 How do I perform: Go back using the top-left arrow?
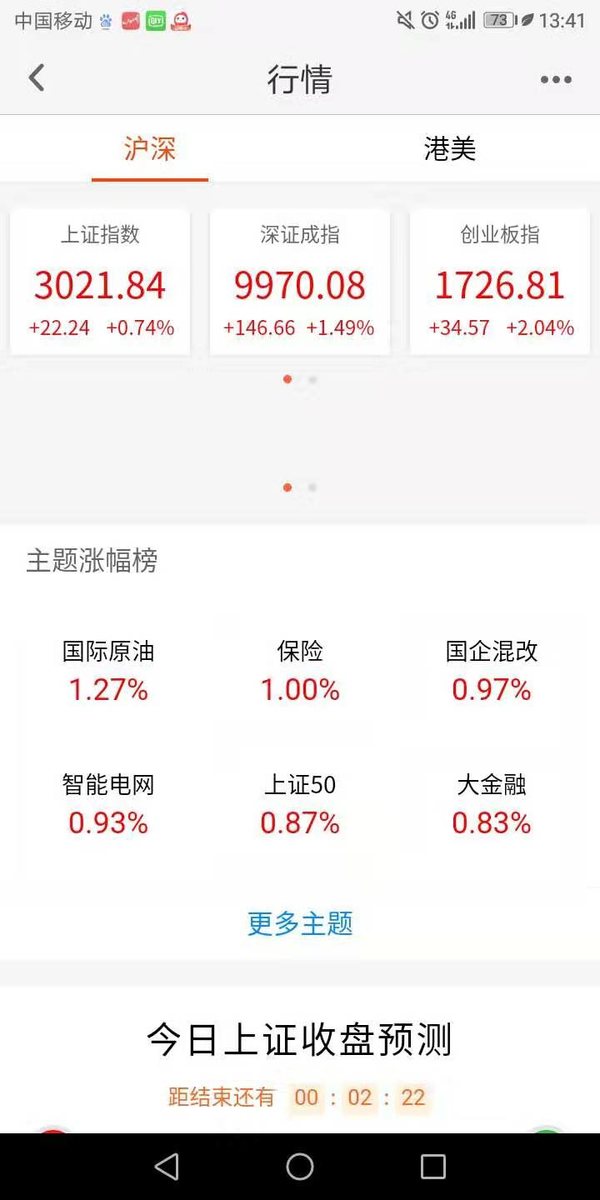point(37,78)
